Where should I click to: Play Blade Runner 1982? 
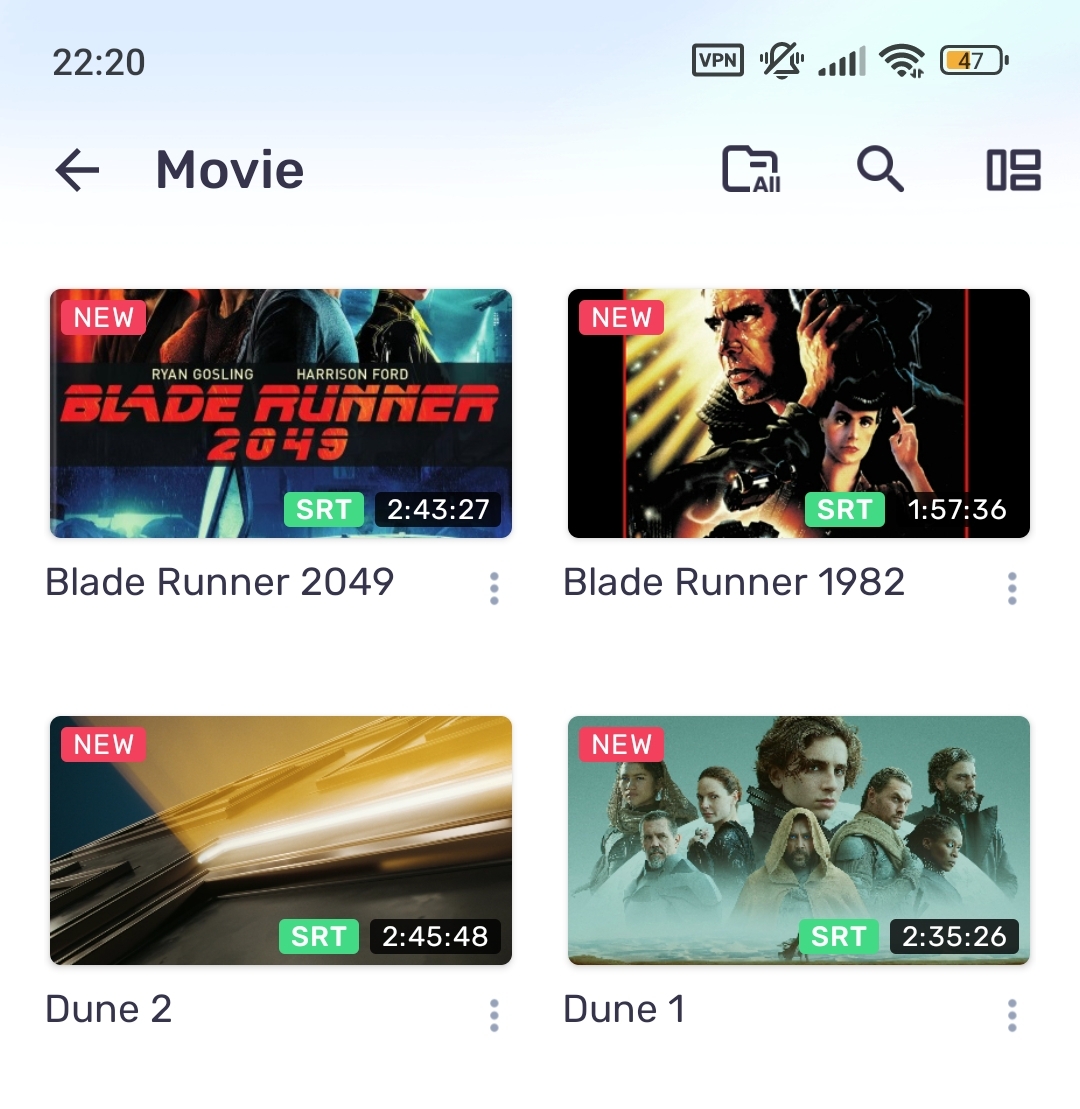[798, 413]
